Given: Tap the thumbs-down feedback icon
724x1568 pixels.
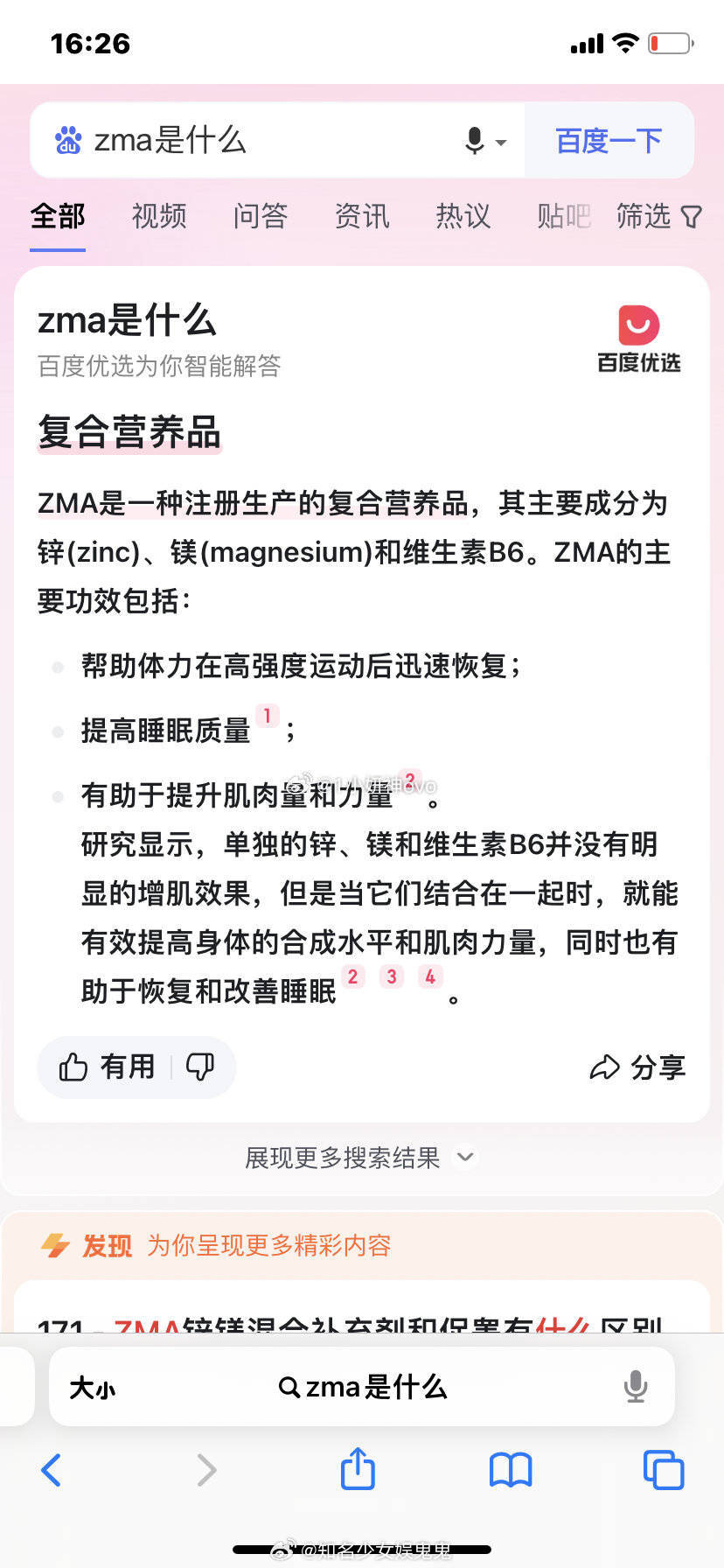Looking at the screenshot, I should (x=200, y=1067).
